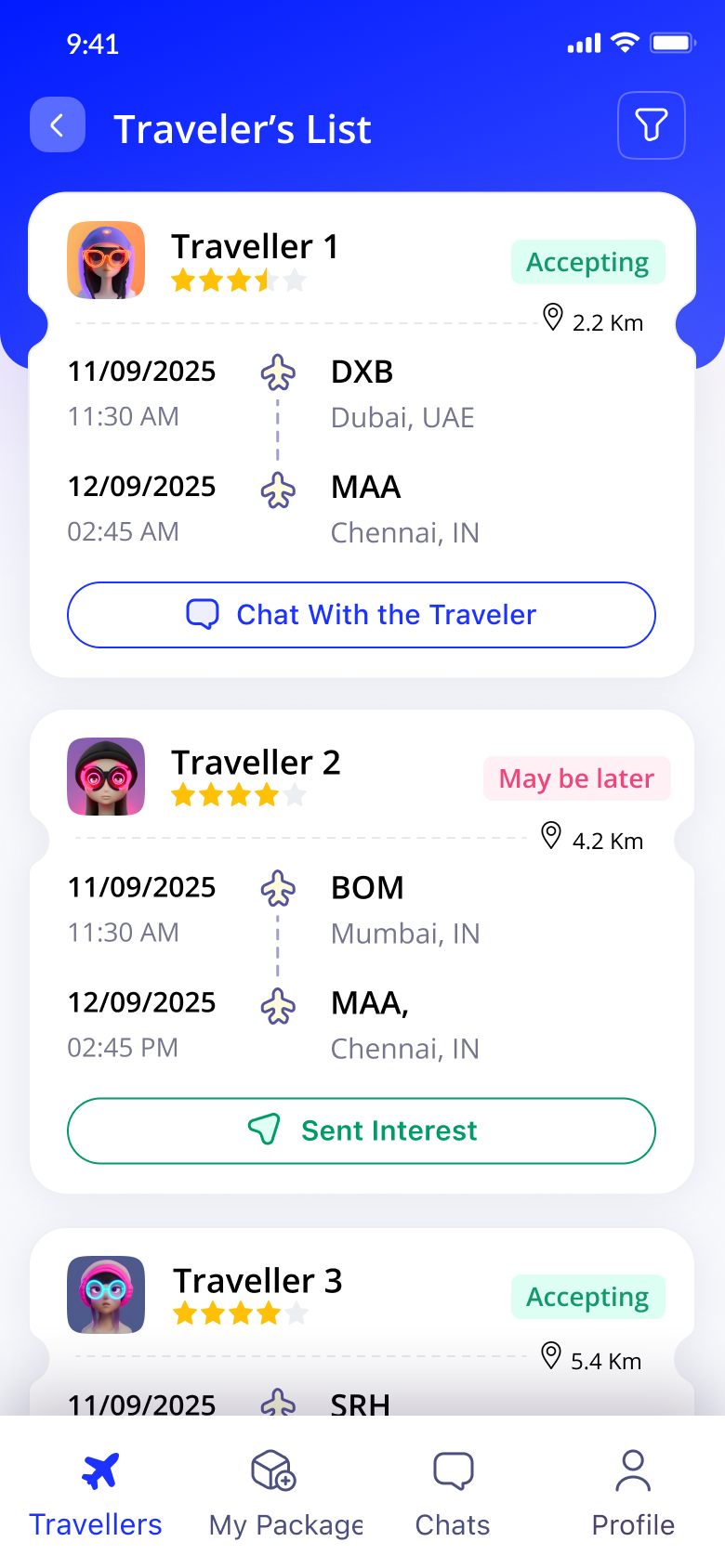The width and height of the screenshot is (725, 1568).
Task: Chat with Traveller 1
Action: click(x=362, y=615)
